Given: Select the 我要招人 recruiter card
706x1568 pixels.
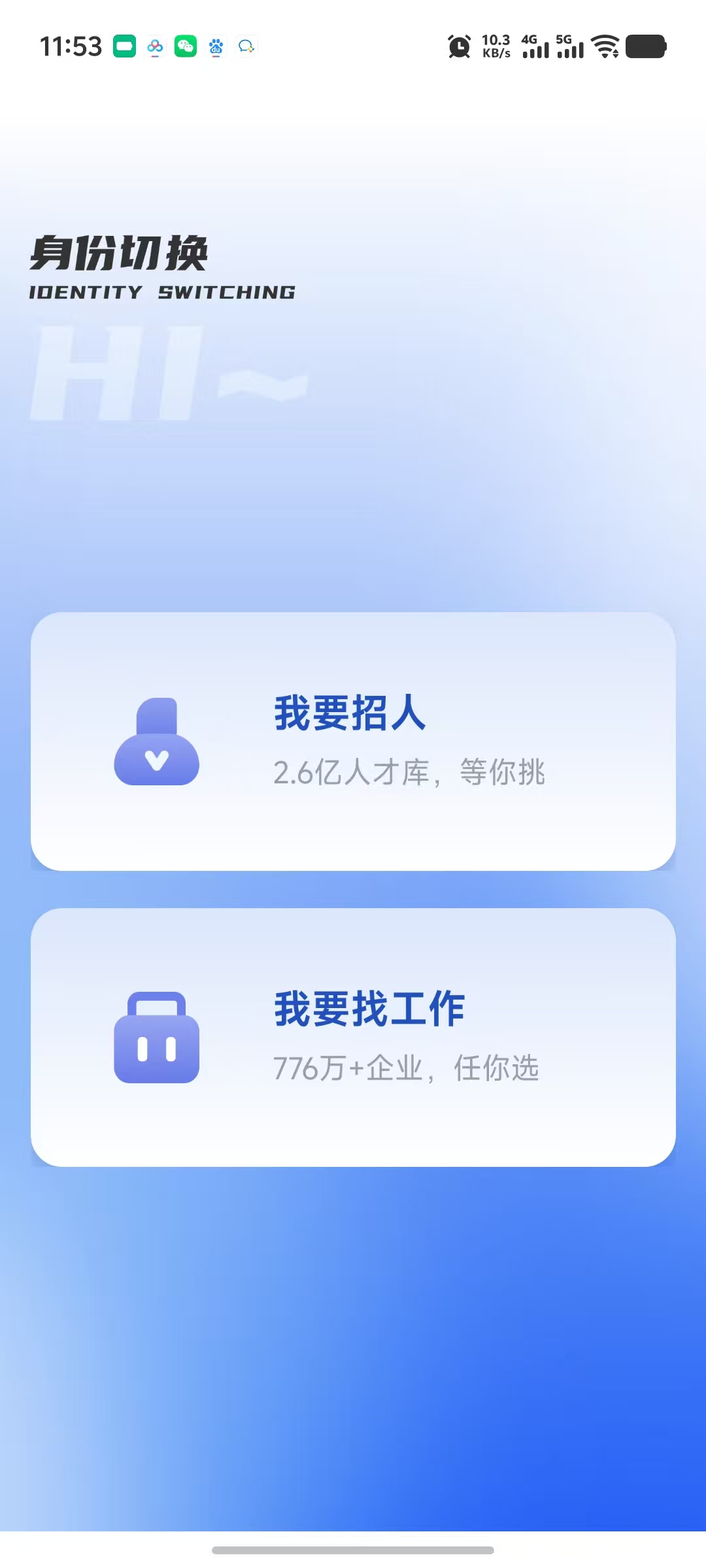Looking at the screenshot, I should pyautogui.click(x=353, y=741).
